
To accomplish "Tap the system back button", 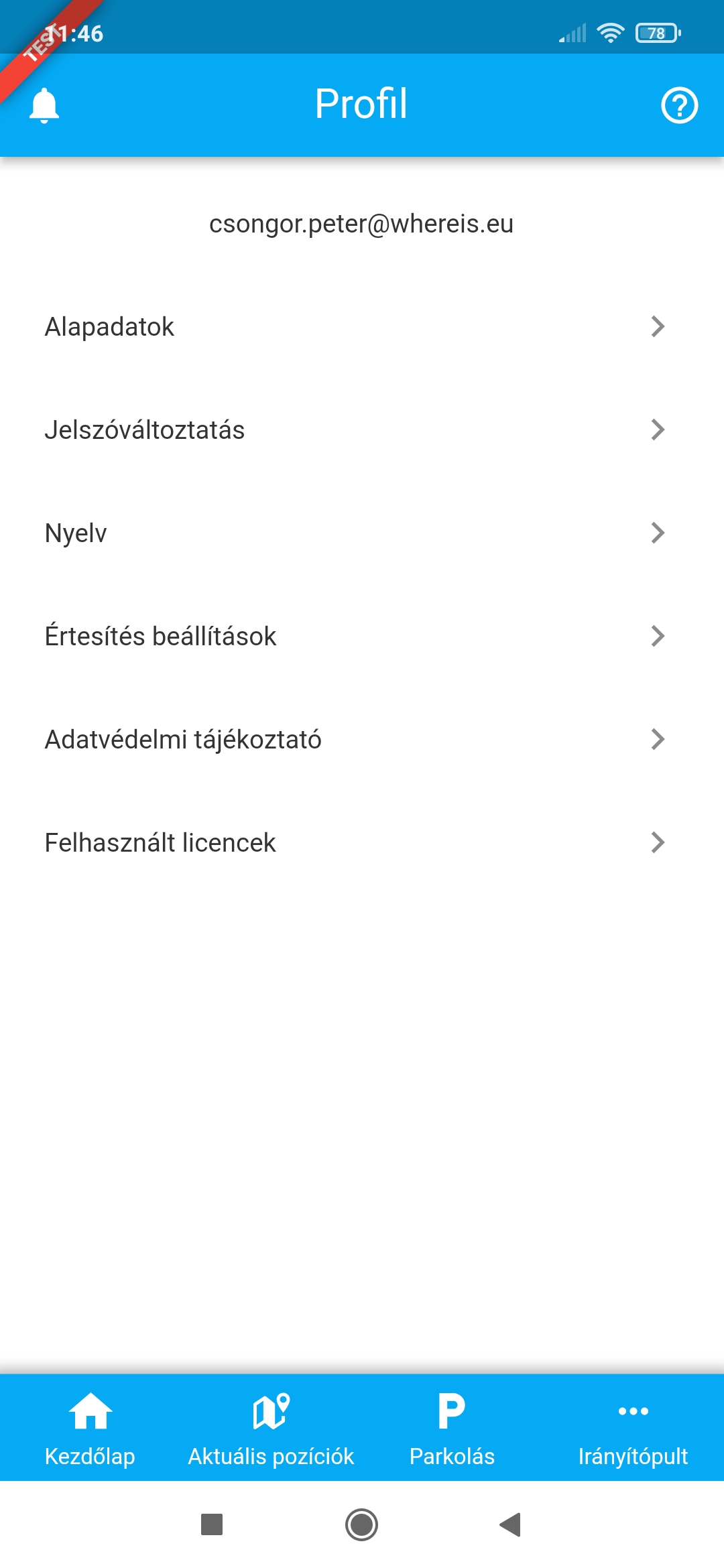I will click(x=511, y=1524).
